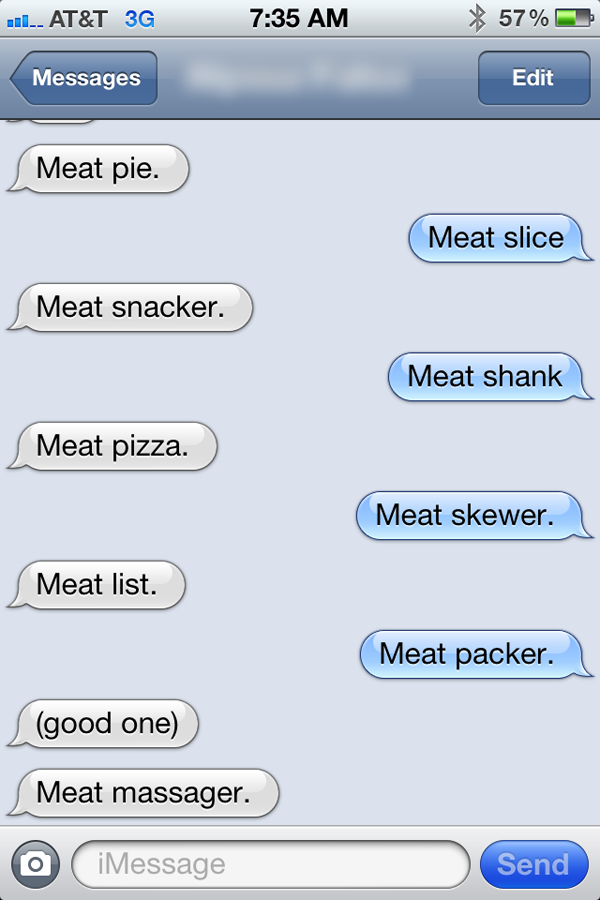
Task: Focus the iMessage text field
Action: [270, 864]
